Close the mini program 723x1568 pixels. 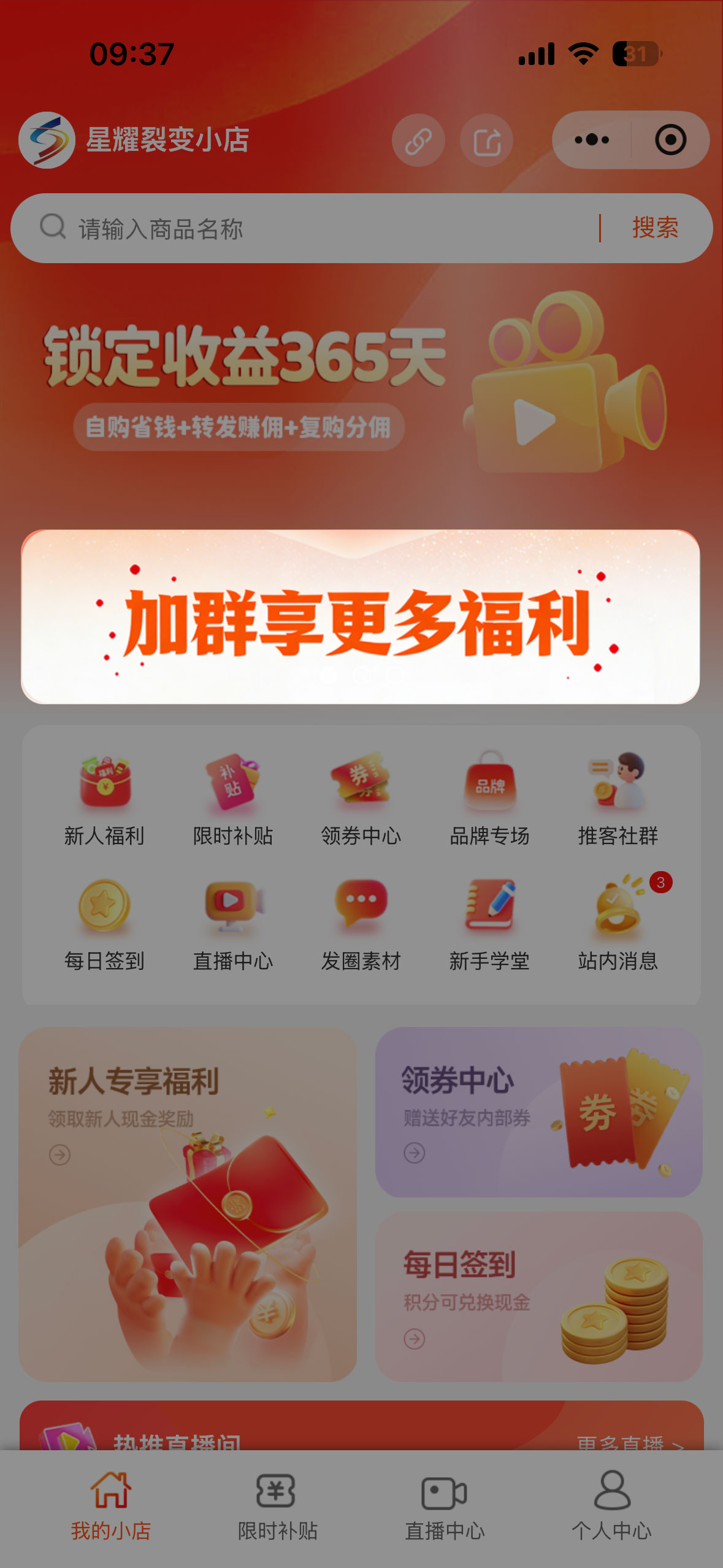click(x=670, y=140)
